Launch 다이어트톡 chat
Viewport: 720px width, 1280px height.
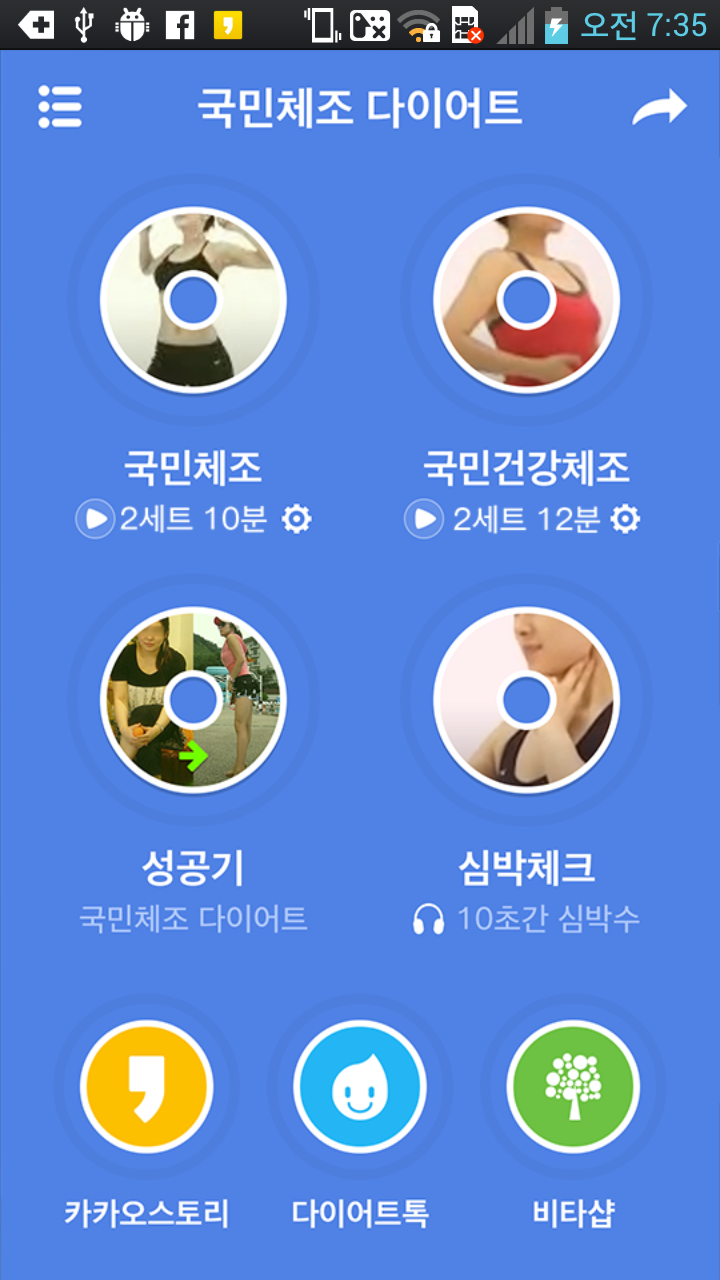coord(360,1087)
